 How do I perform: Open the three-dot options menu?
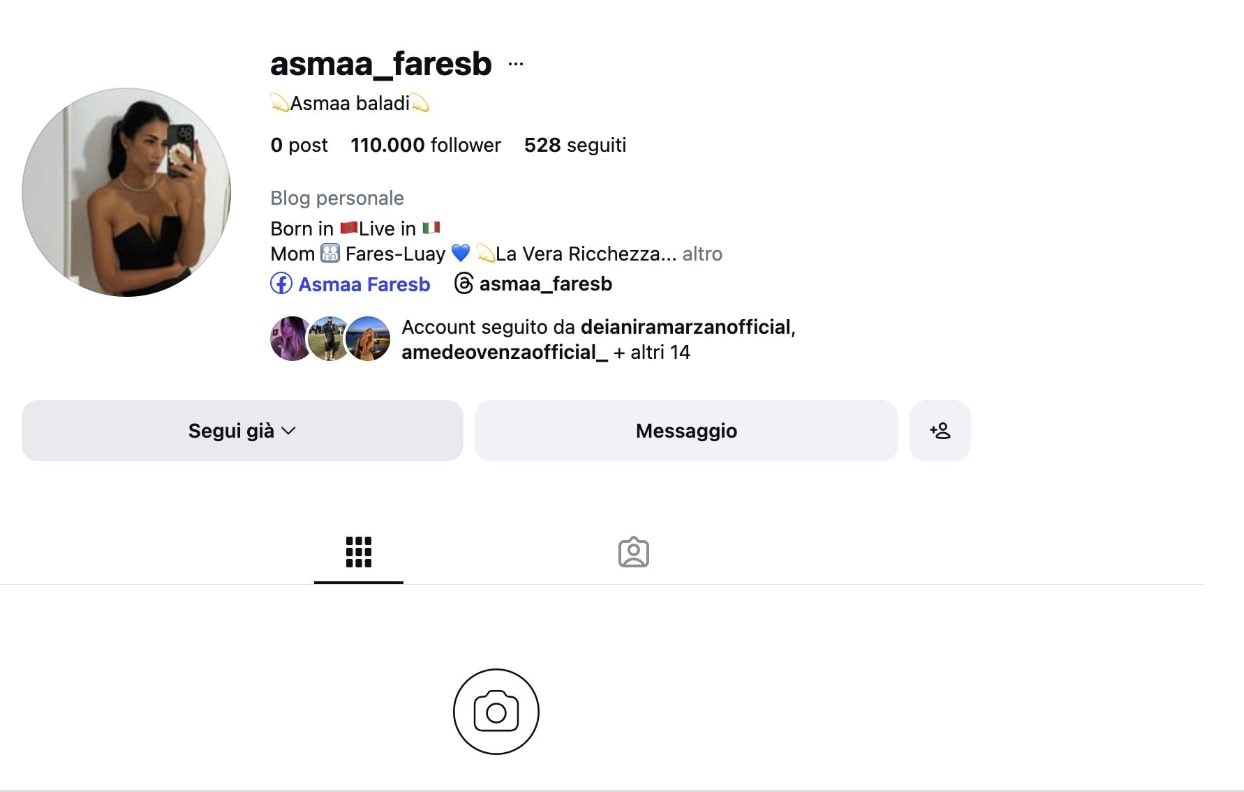click(x=515, y=64)
